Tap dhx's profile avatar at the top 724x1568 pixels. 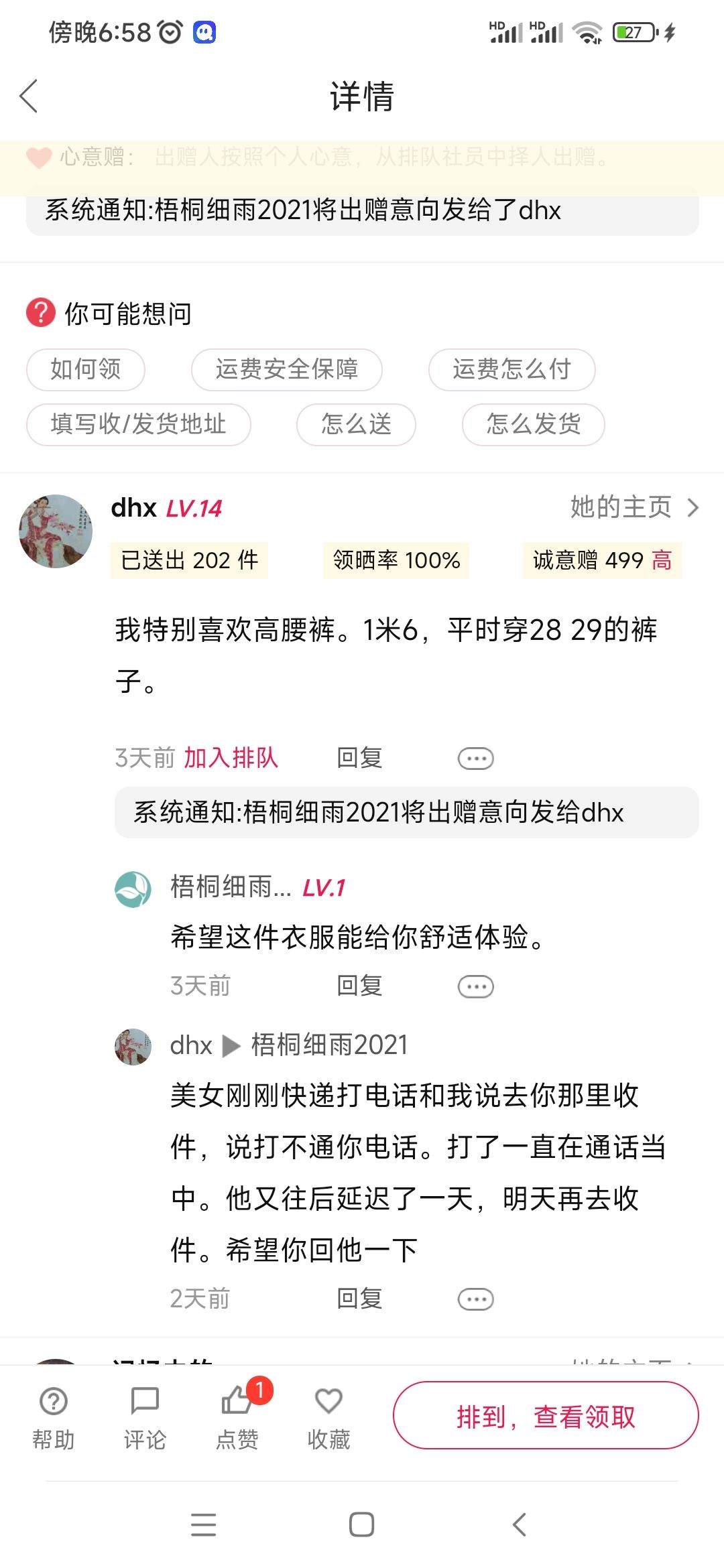click(56, 531)
